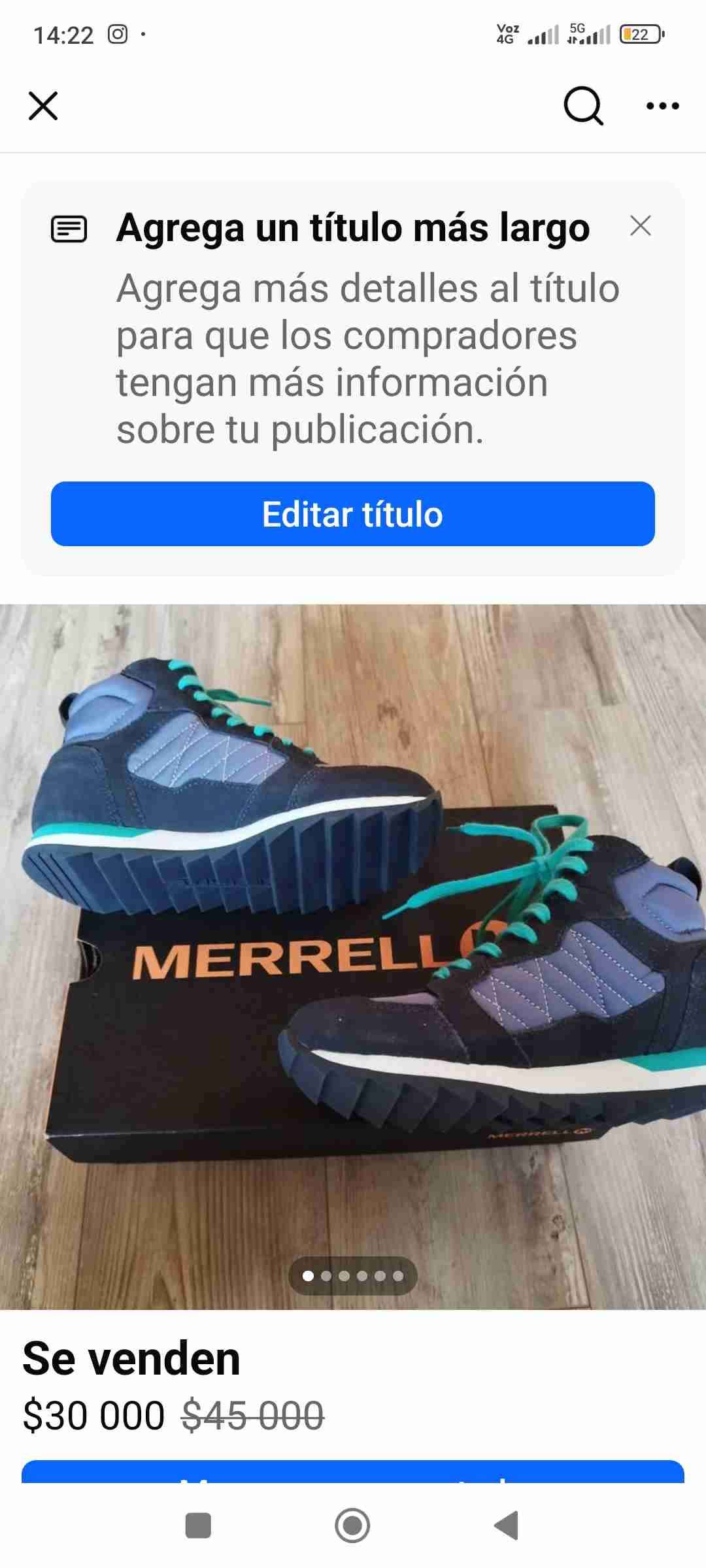Screen dimensions: 706x1568
Task: Click the 'Editar título' button
Action: pyautogui.click(x=353, y=515)
